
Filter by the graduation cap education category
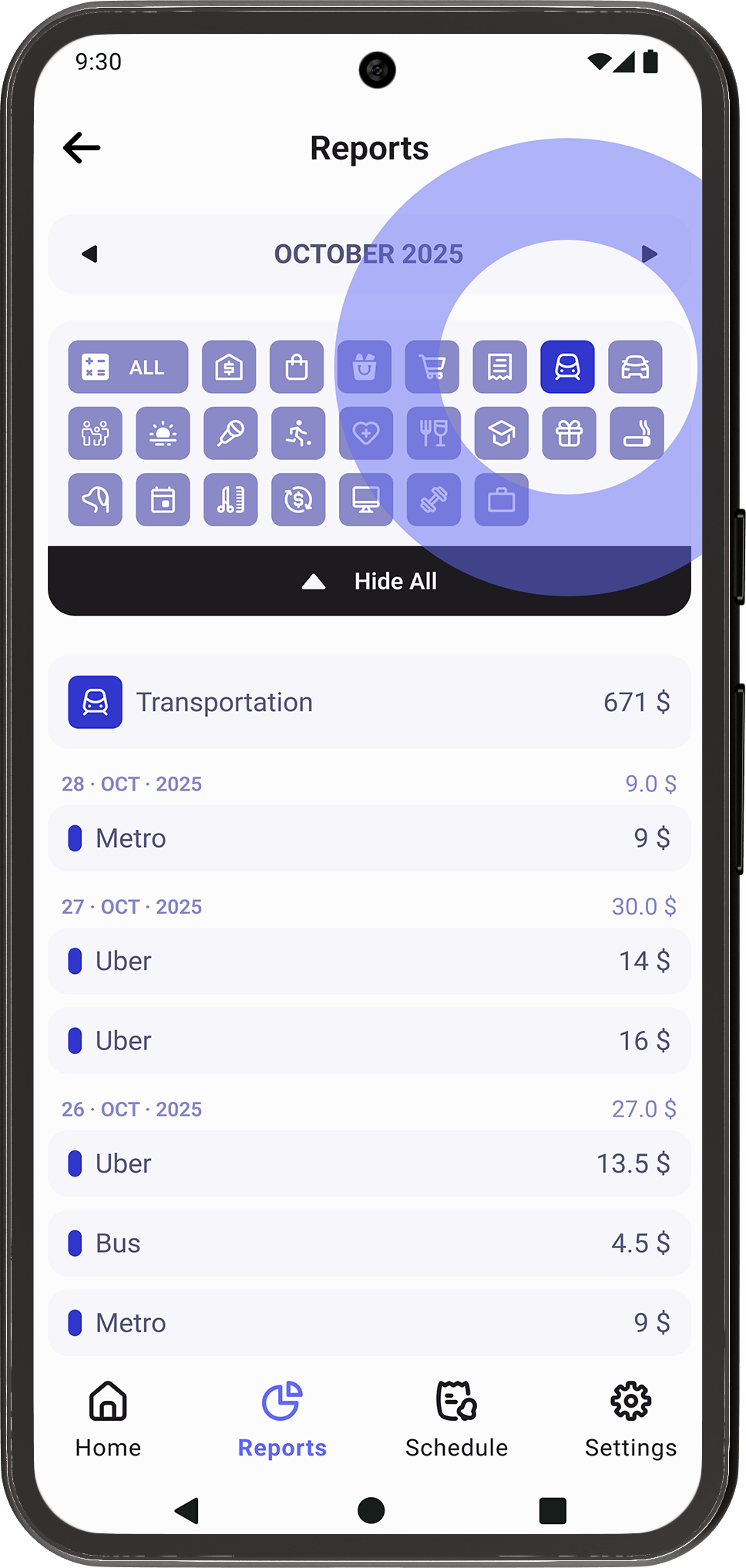click(501, 433)
